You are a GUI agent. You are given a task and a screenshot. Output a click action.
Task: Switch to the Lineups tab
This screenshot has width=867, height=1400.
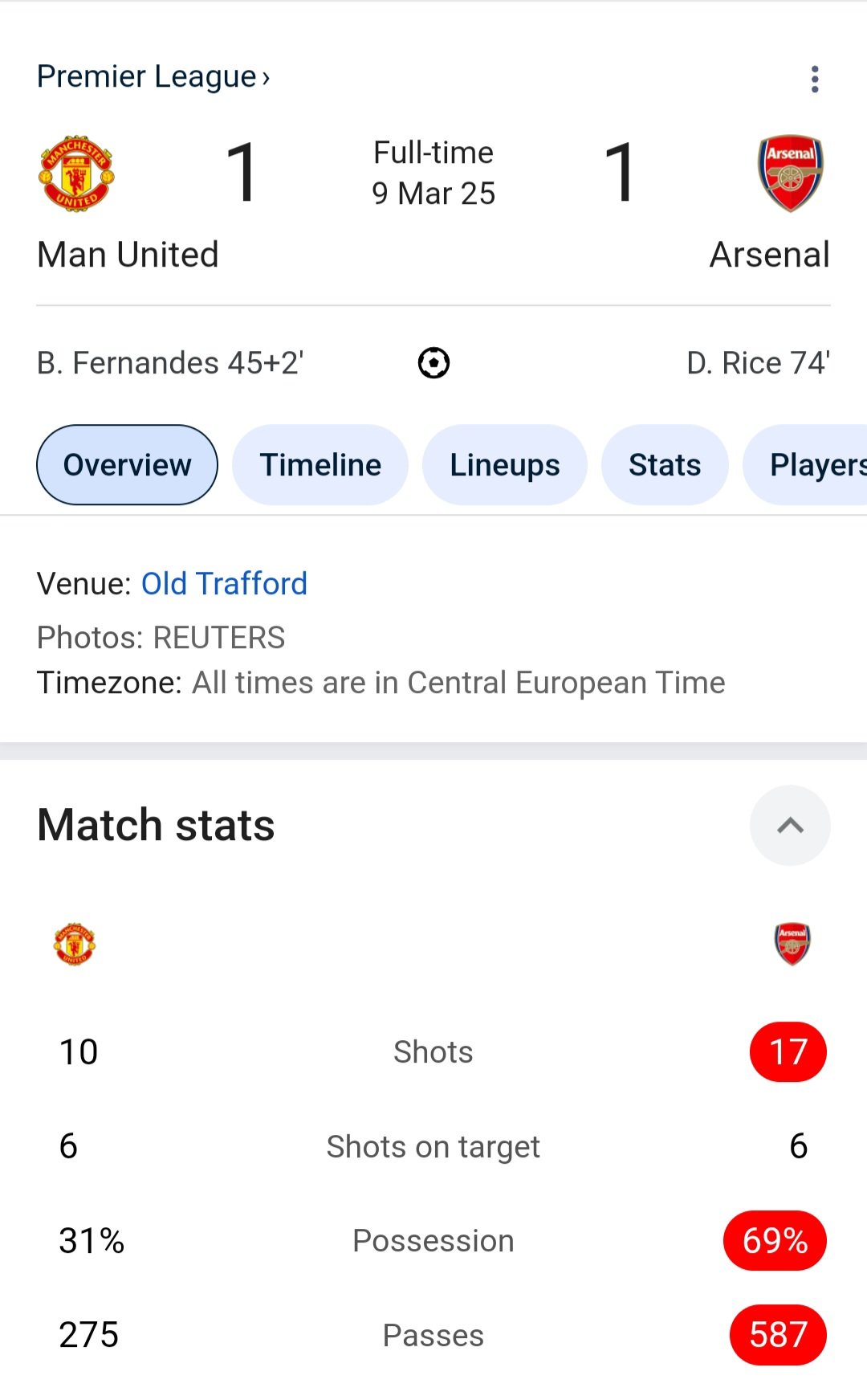coord(505,465)
